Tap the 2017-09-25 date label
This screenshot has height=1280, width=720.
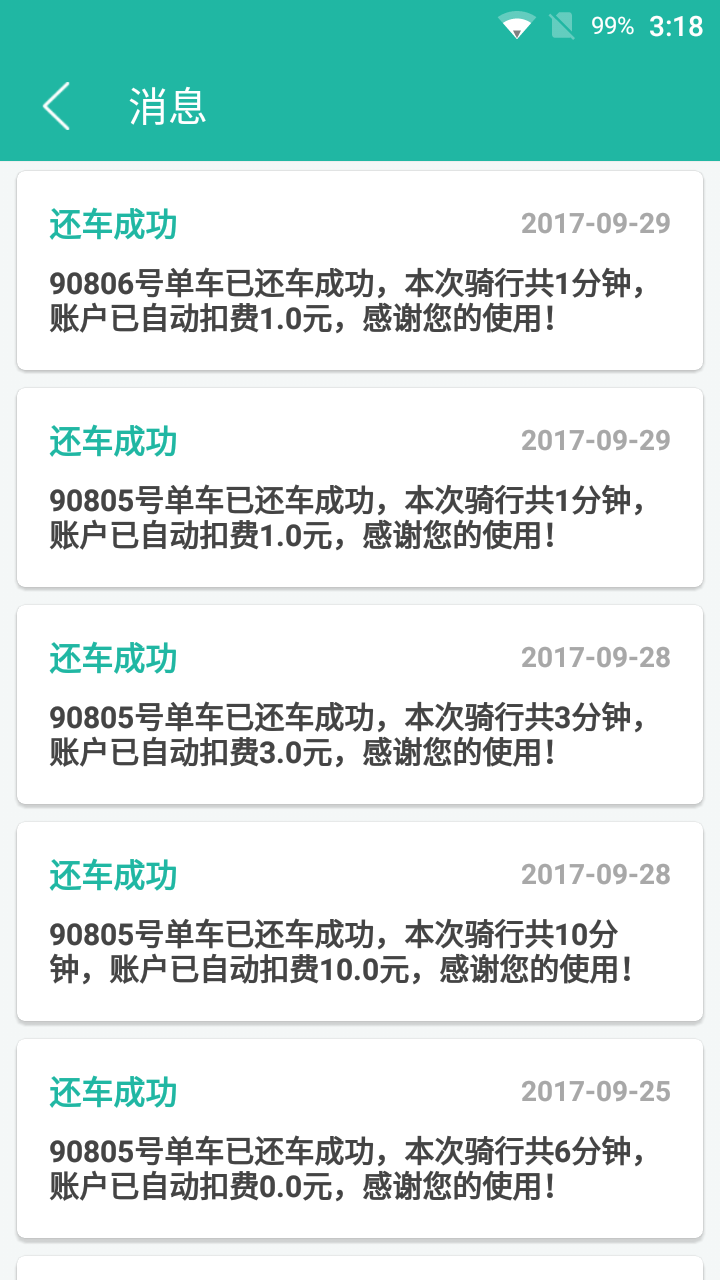click(596, 1091)
